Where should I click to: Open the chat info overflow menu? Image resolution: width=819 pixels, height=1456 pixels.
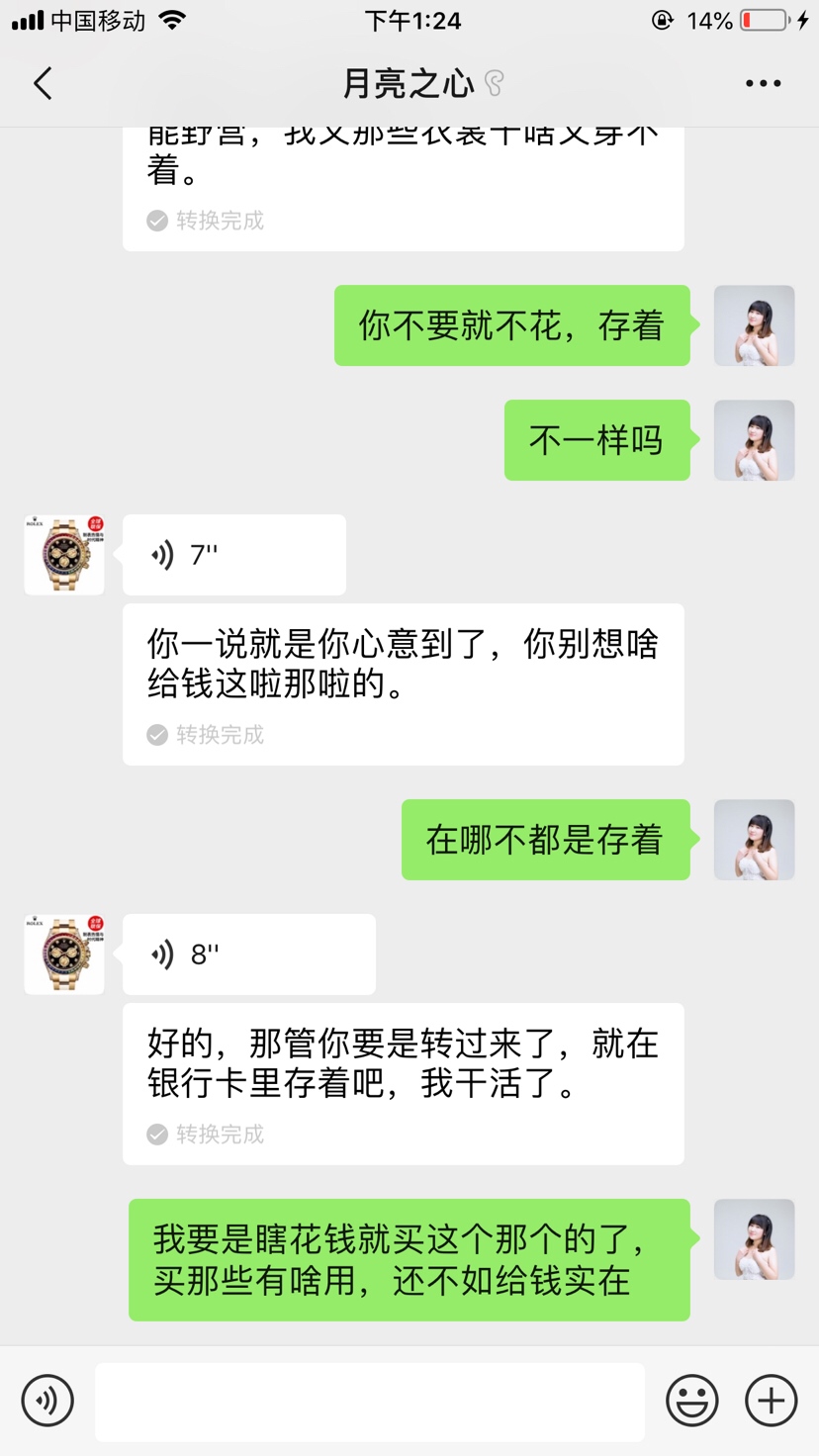(763, 83)
